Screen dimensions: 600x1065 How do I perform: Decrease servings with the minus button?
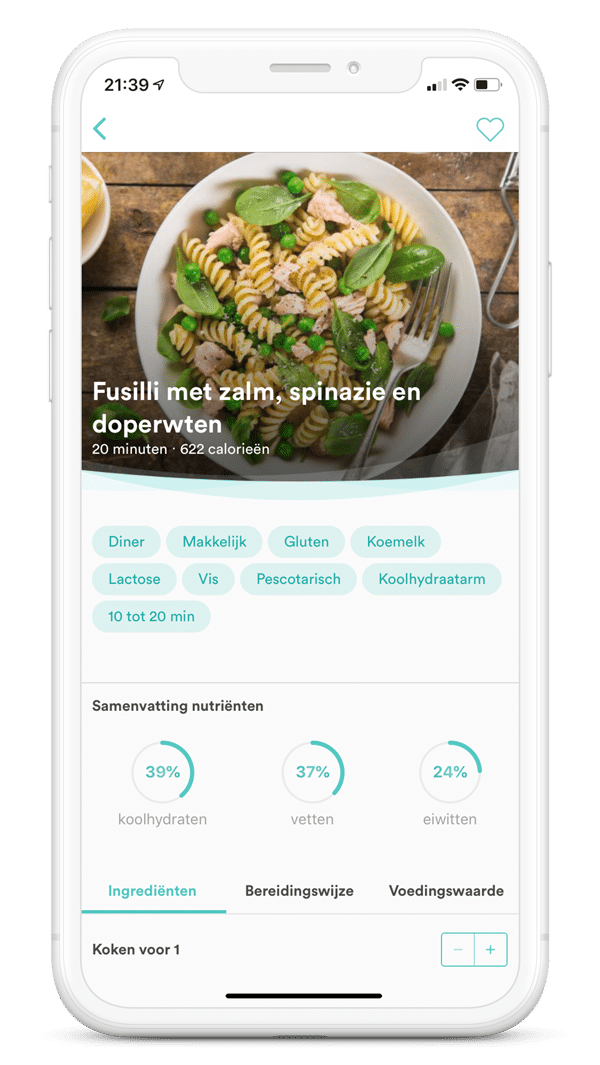click(458, 949)
